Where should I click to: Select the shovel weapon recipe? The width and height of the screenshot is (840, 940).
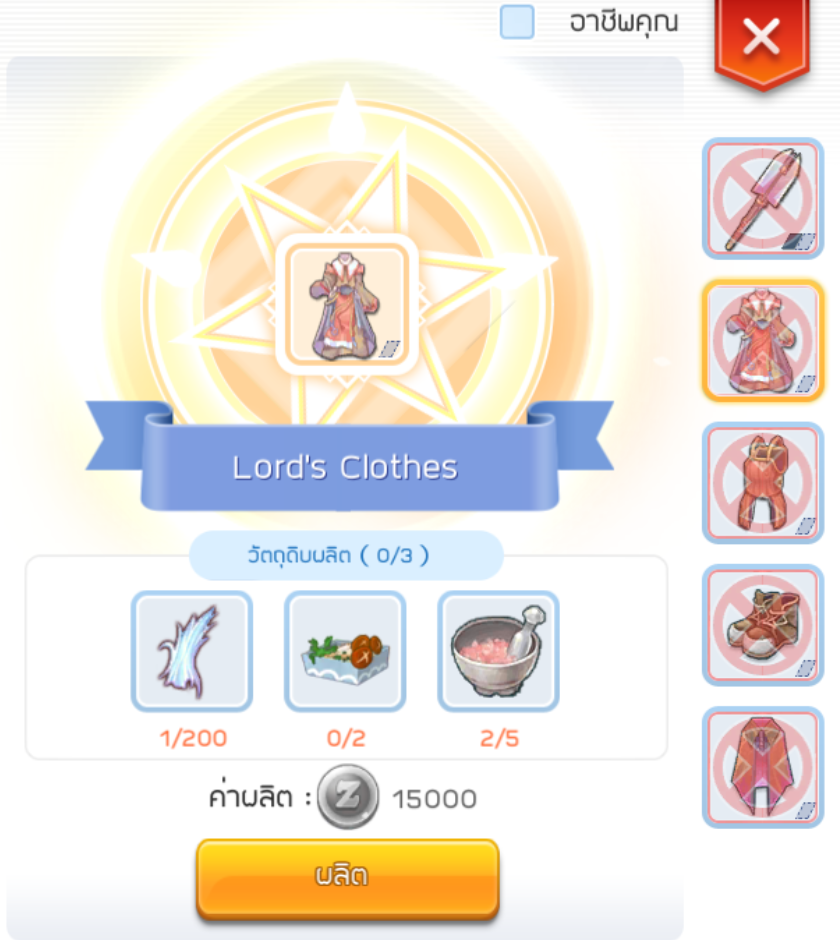coord(763,199)
